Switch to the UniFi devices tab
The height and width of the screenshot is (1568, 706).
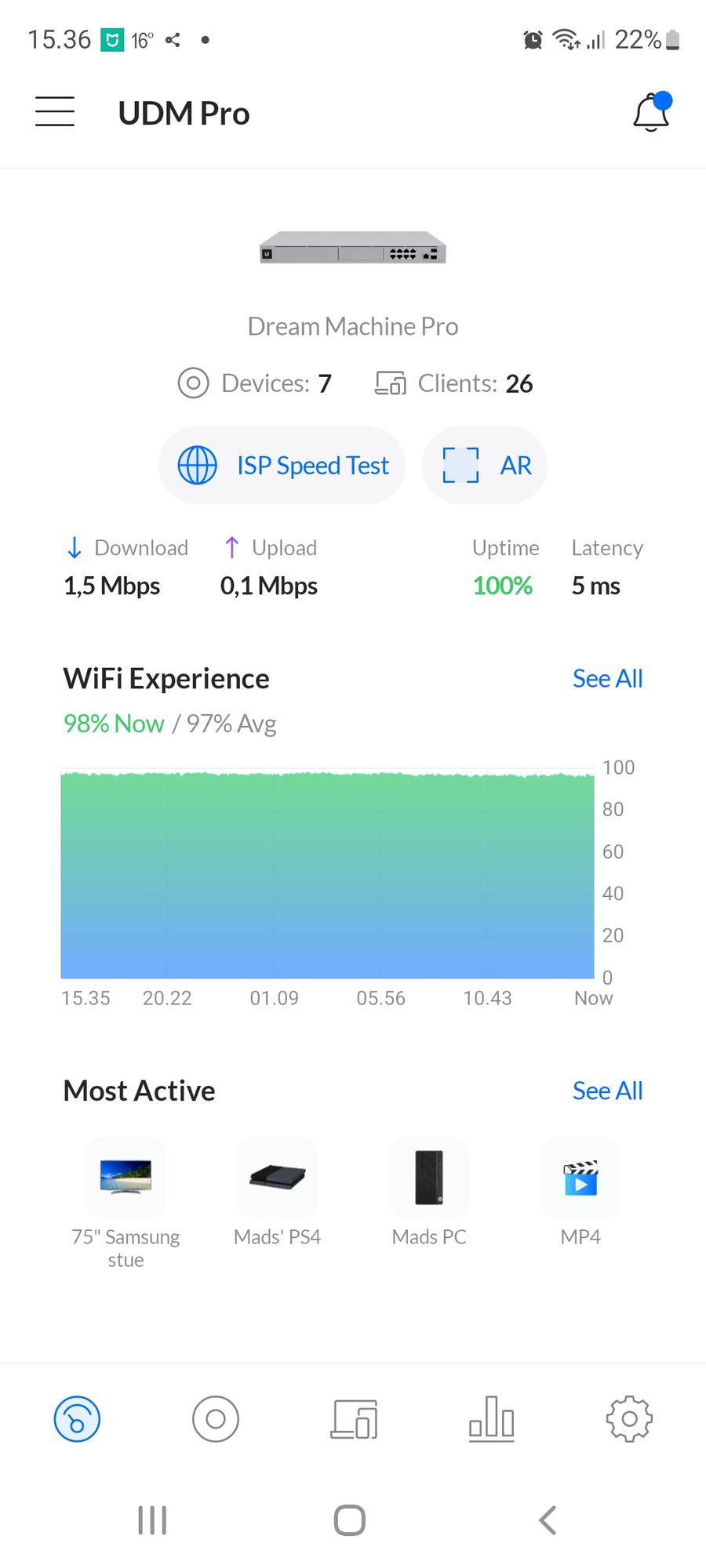tap(216, 1419)
